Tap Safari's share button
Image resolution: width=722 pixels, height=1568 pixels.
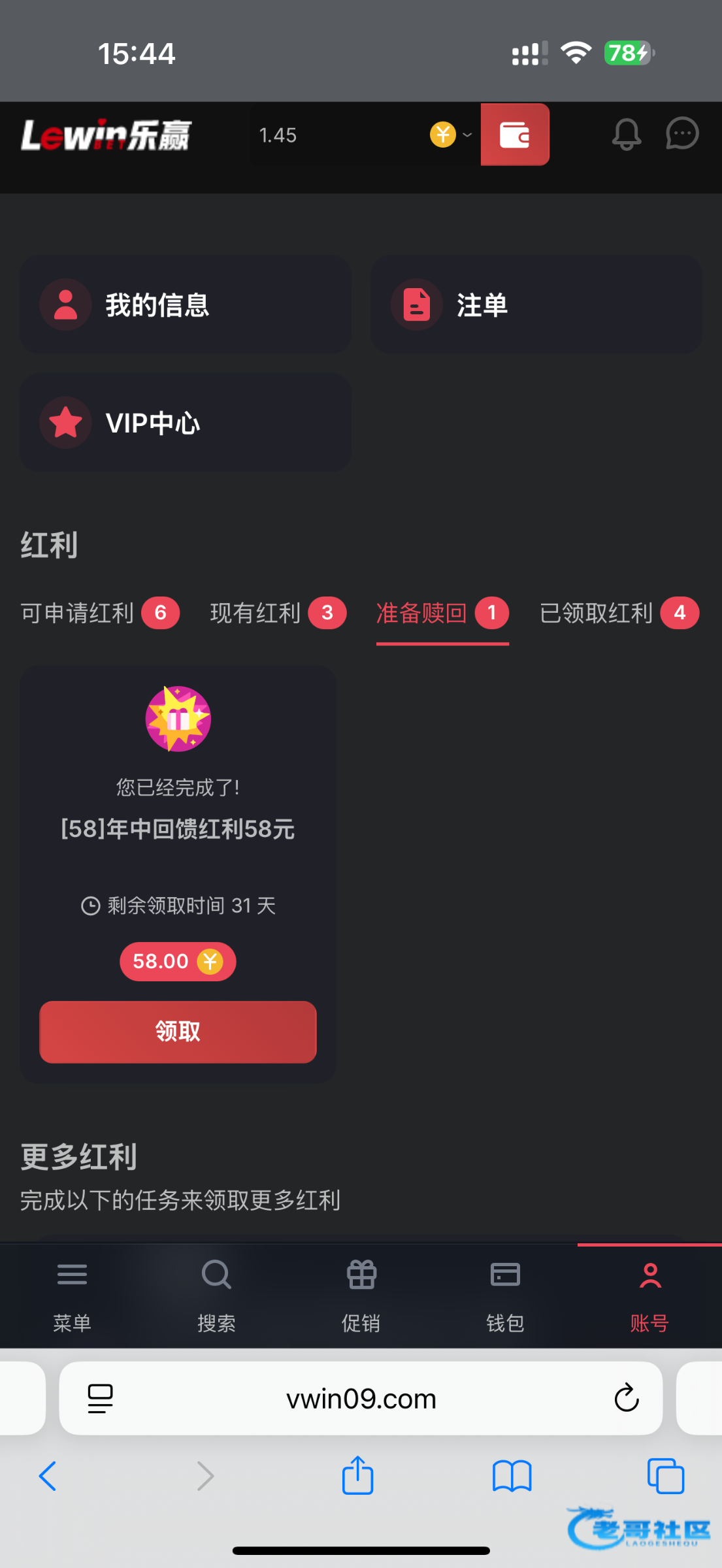pos(357,1475)
